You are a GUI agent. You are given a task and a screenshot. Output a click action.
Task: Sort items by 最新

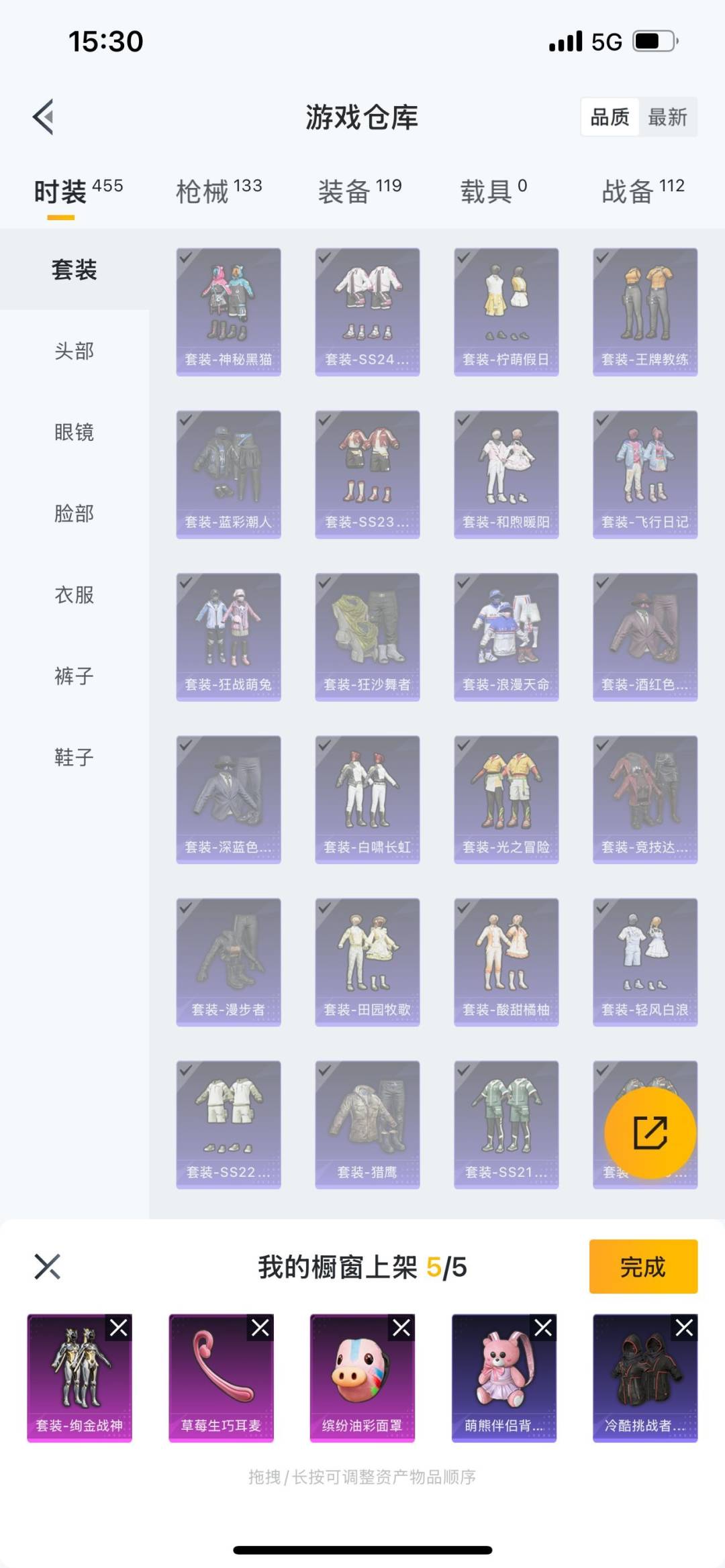pos(667,117)
